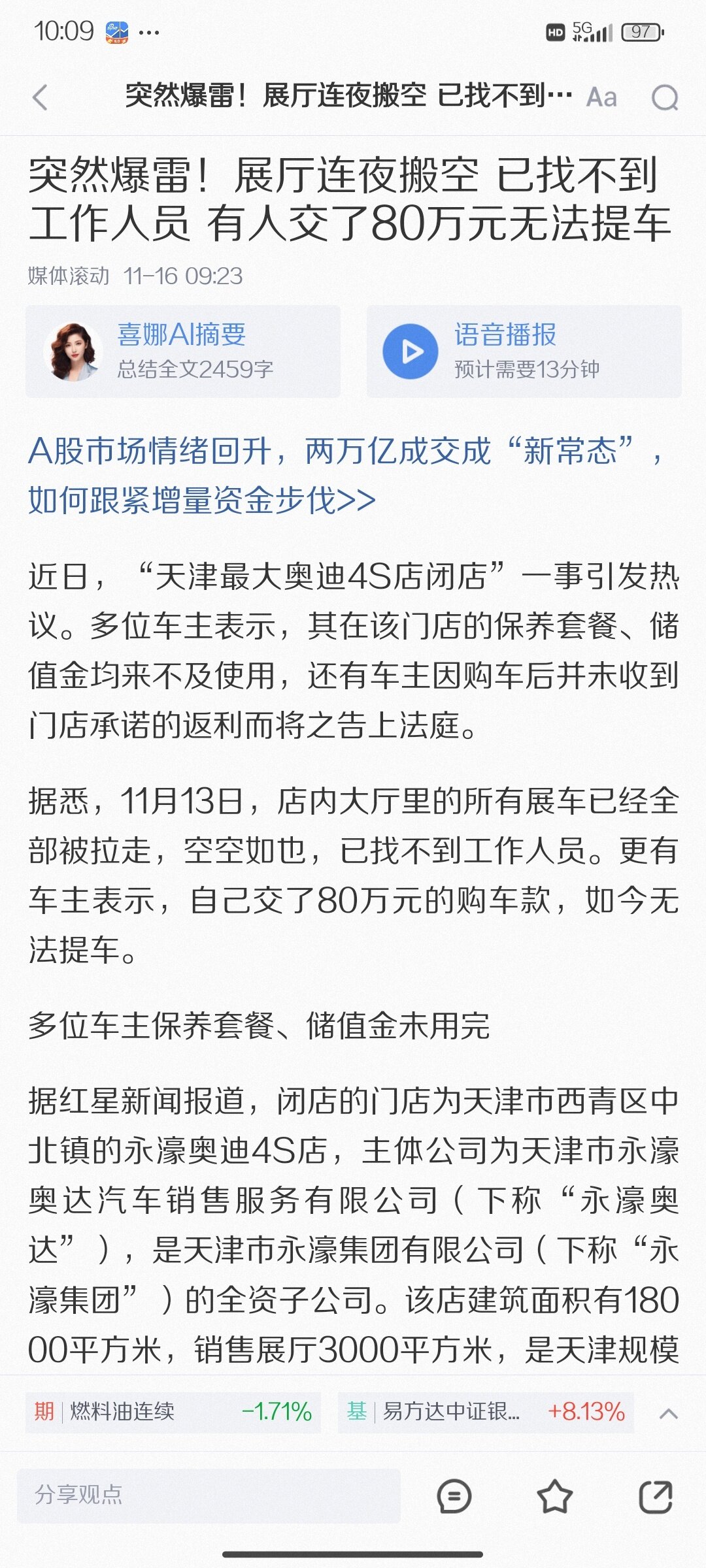This screenshot has height=1568, width=706.
Task: Open the 燃料油连续 futures quote
Action: [173, 1412]
